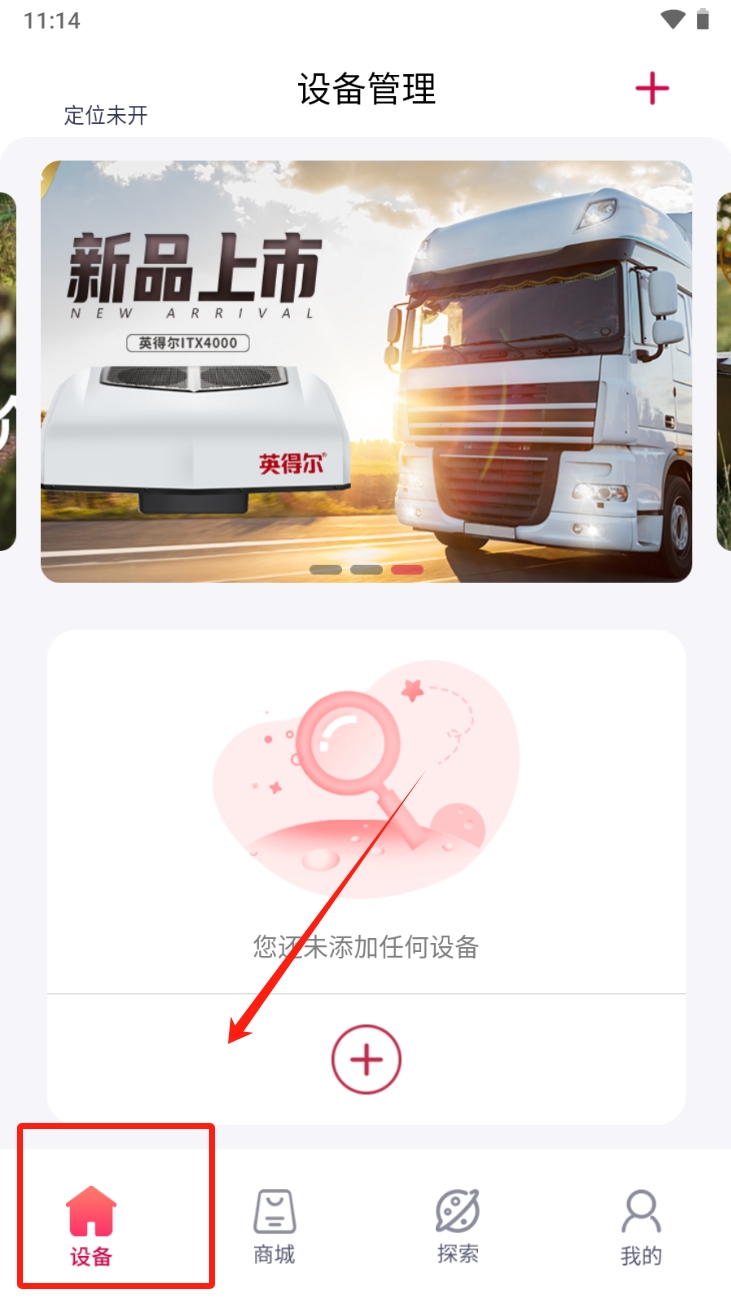Viewport: 731px width, 1303px height.
Task: Open the 商城 tab
Action: (274, 1226)
